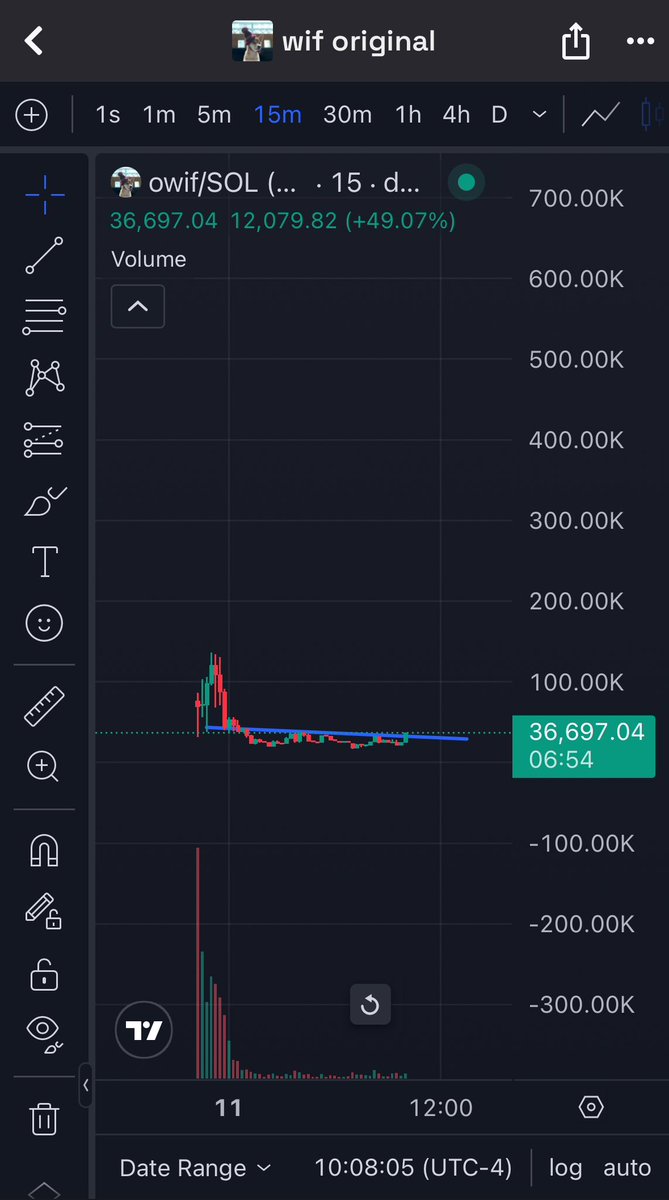Switch to the 1s timeframe

click(108, 115)
